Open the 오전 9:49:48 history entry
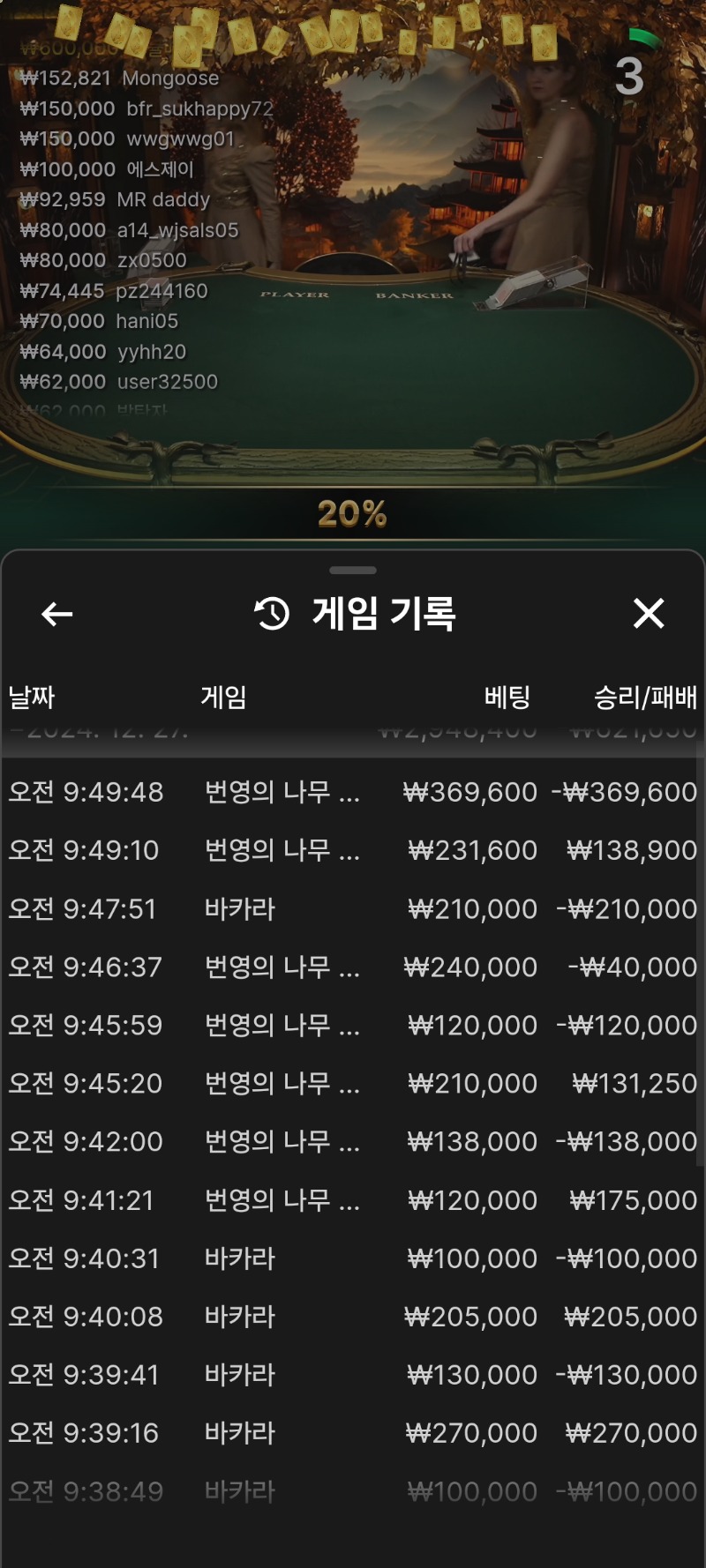The image size is (706, 1568). [x=353, y=792]
